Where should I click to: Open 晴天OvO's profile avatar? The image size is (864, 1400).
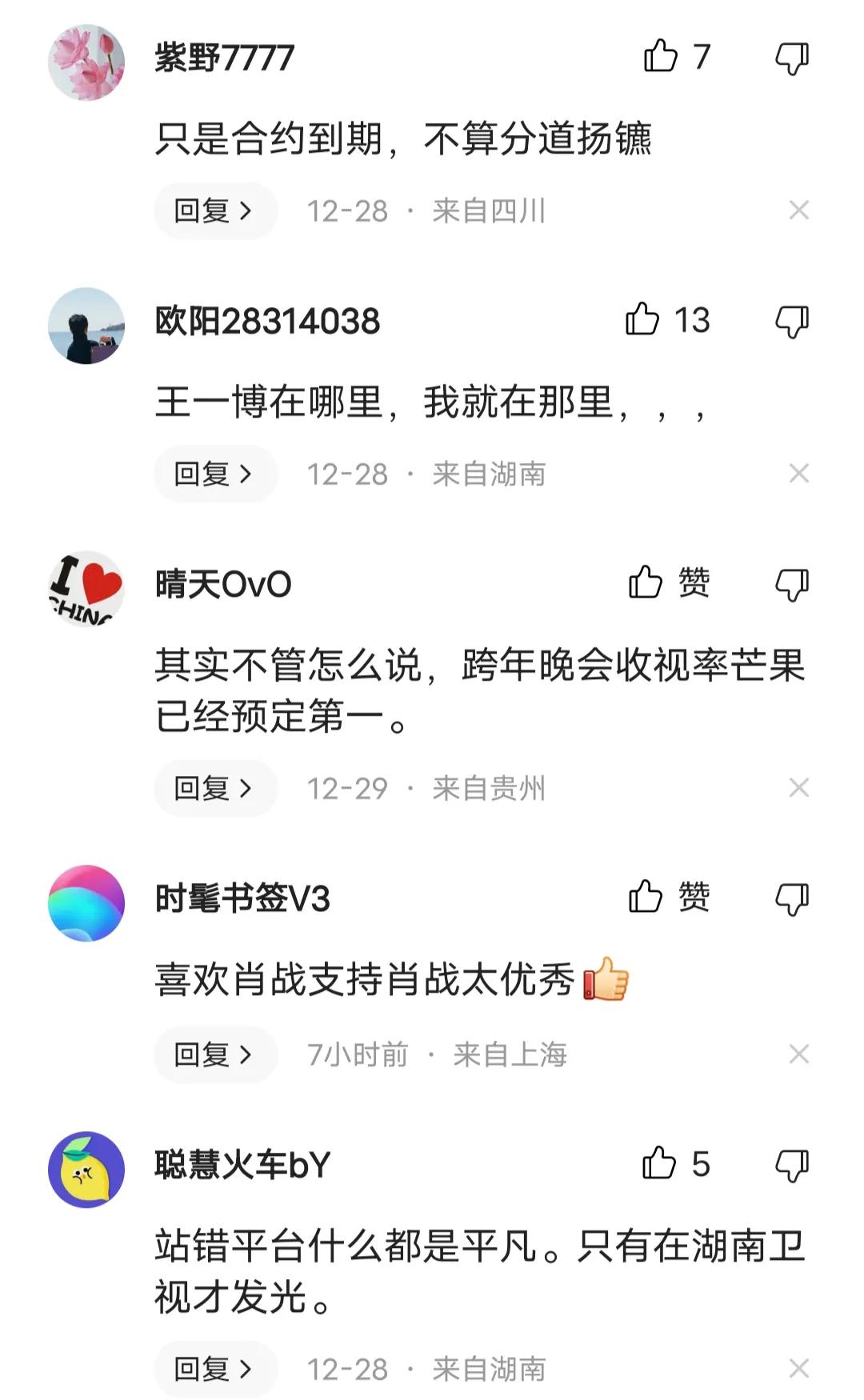coord(86,588)
